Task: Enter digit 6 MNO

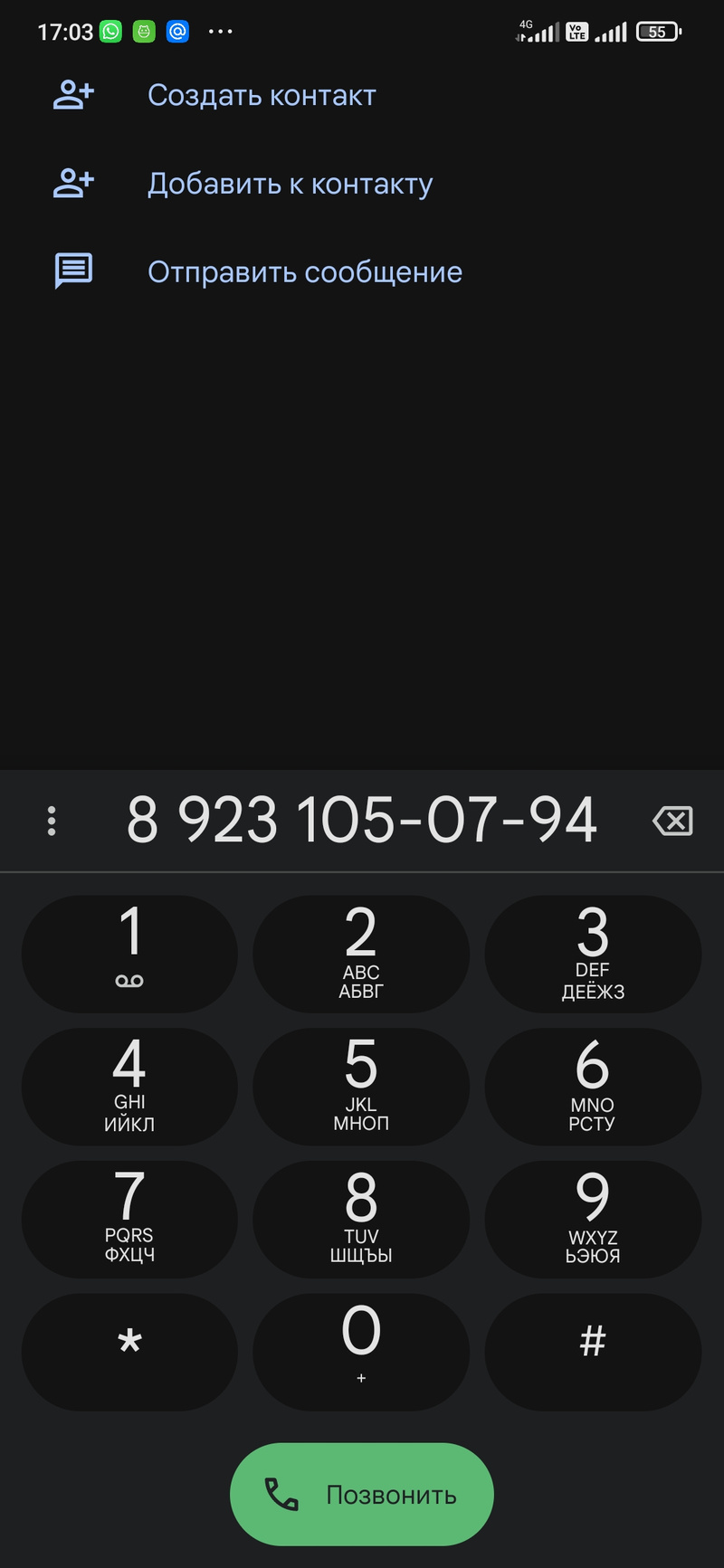Action: [x=593, y=1086]
